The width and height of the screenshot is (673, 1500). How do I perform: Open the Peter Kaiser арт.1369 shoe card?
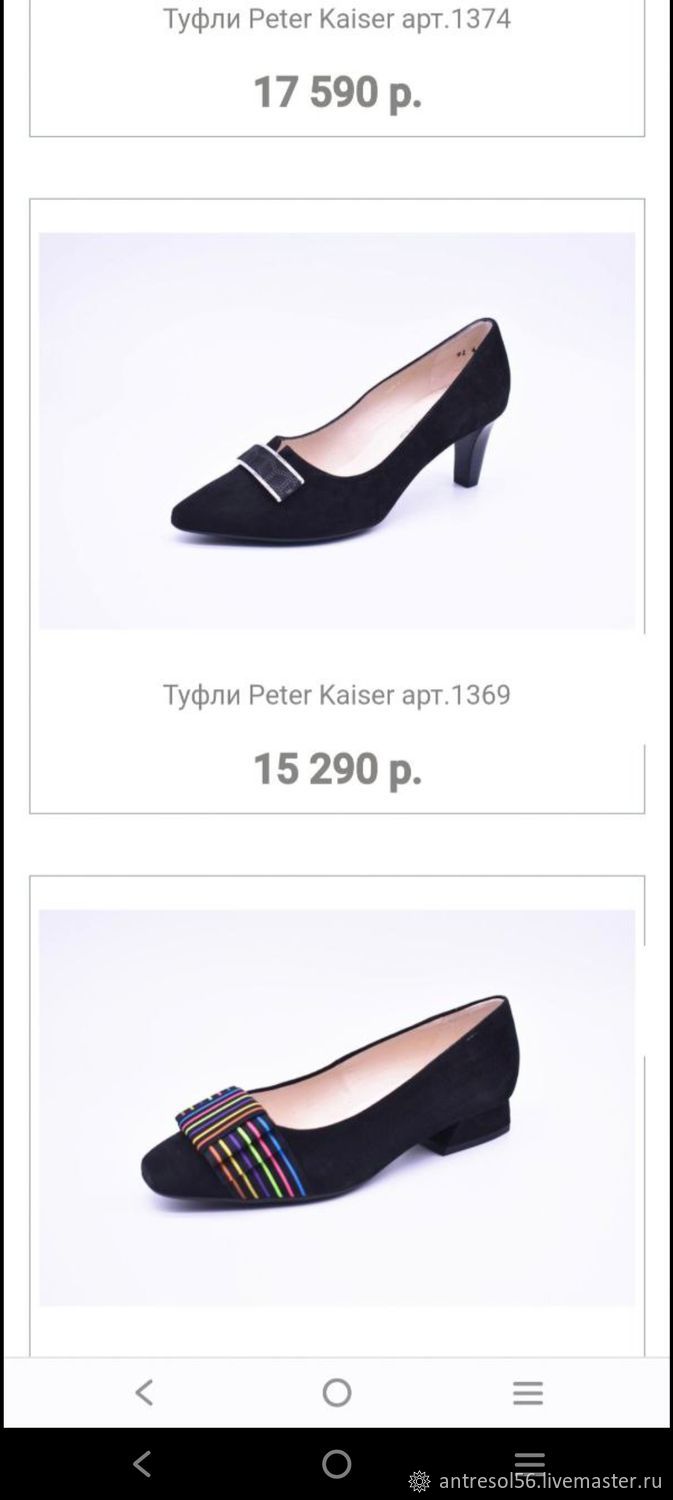(337, 506)
